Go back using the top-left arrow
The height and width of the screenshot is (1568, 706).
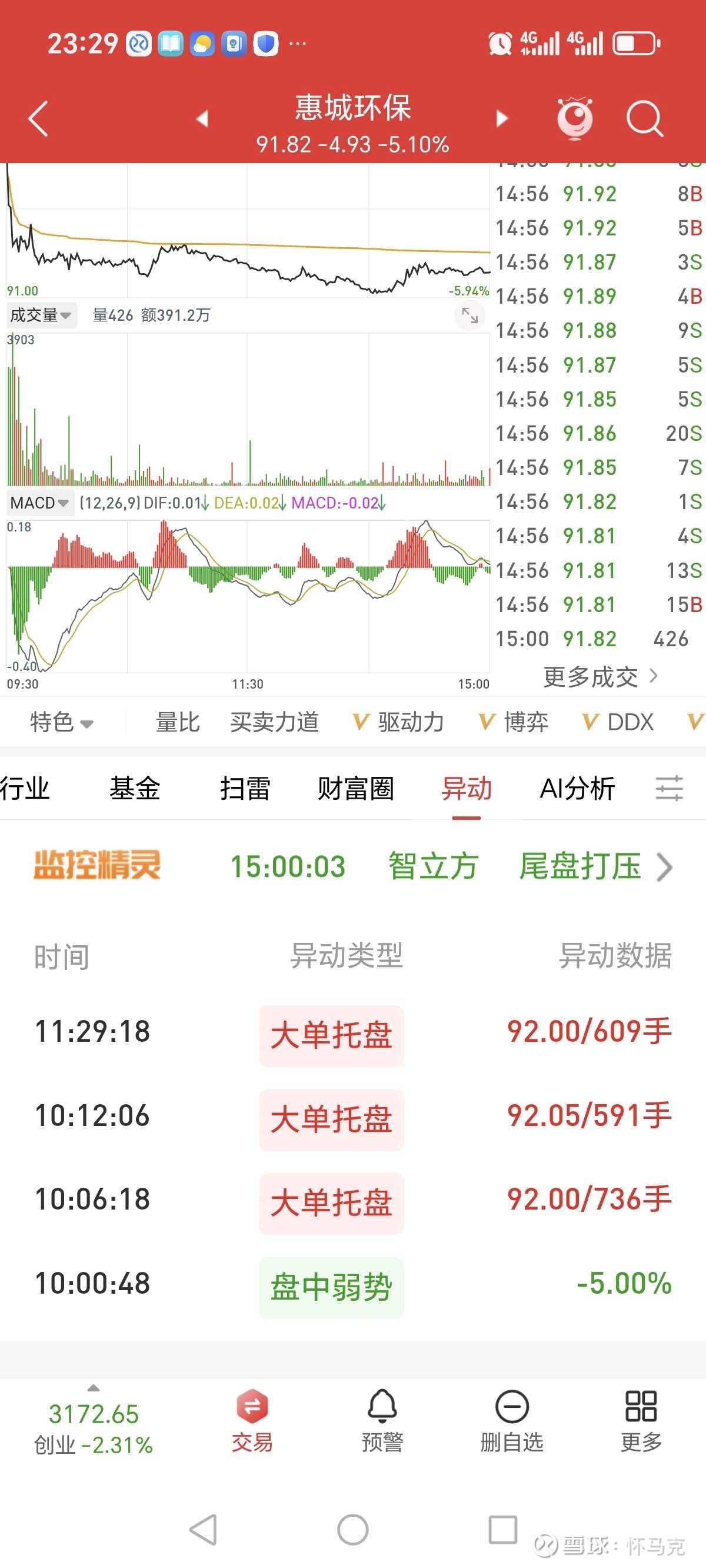point(38,119)
